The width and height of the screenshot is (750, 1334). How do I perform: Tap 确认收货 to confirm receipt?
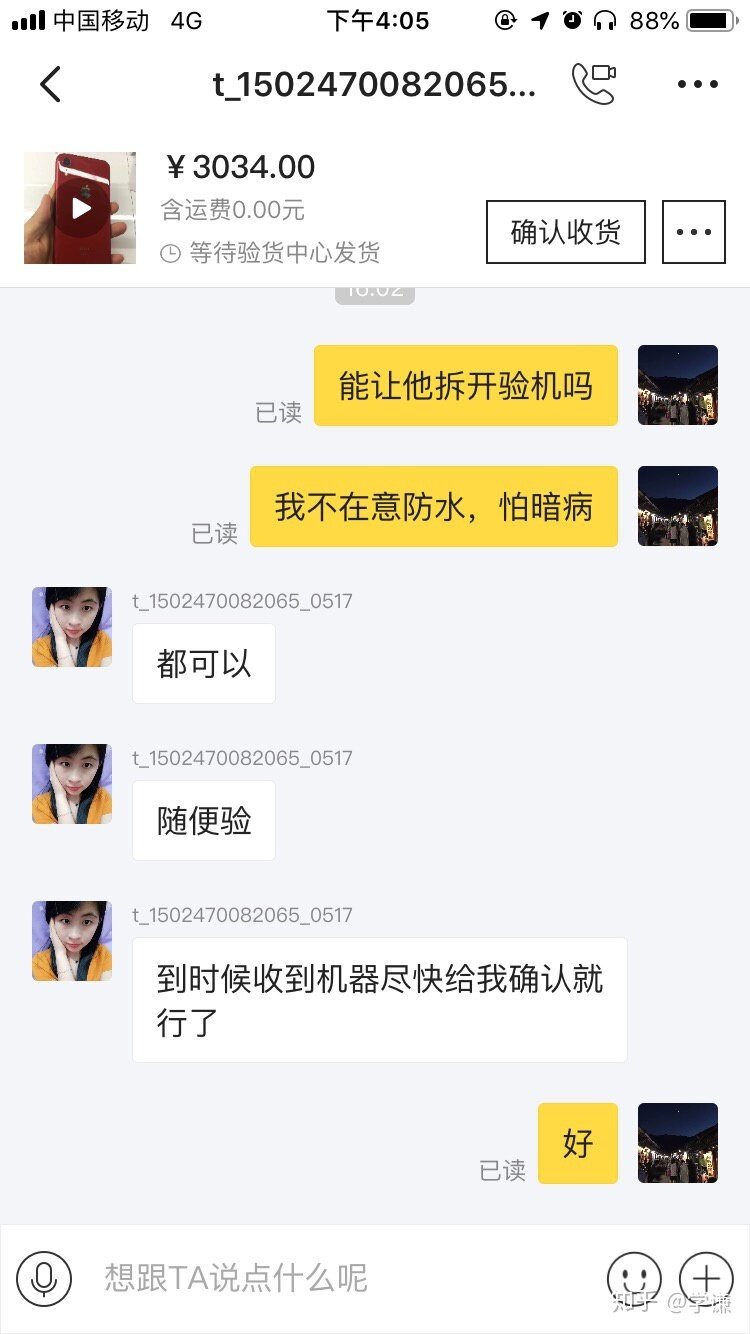pyautogui.click(x=565, y=232)
